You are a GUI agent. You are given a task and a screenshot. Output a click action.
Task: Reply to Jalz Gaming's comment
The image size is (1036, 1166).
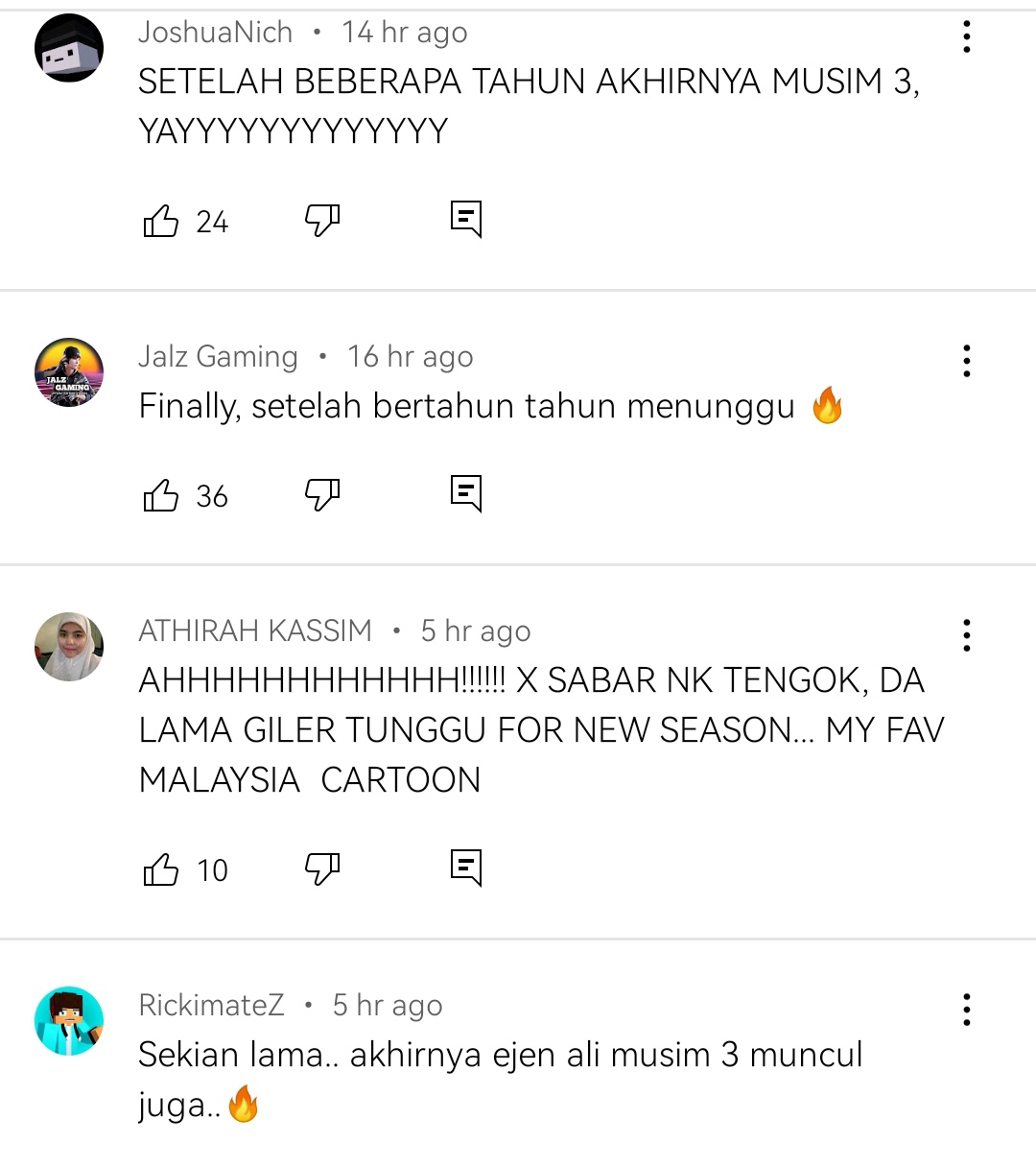click(x=466, y=494)
